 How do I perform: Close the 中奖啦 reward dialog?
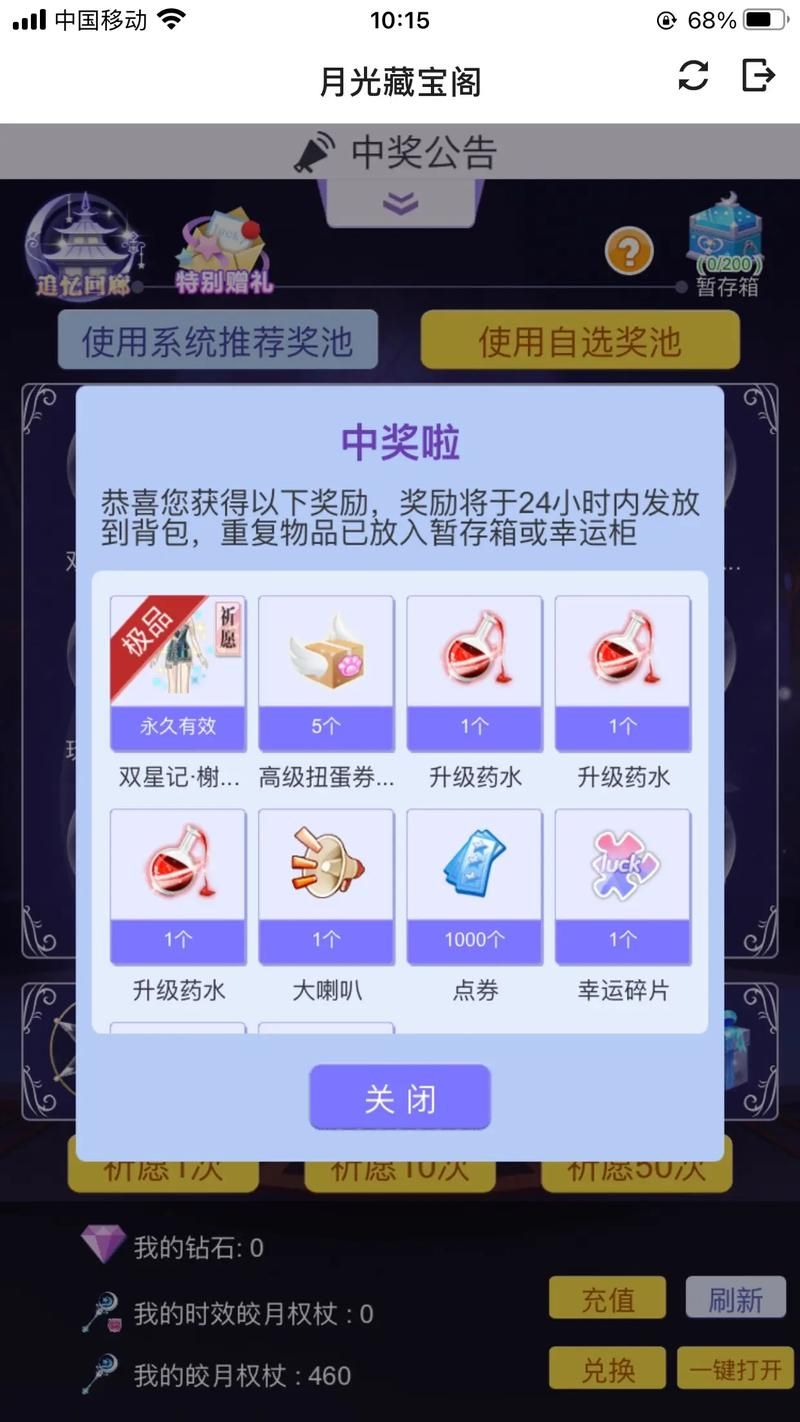tap(399, 1098)
